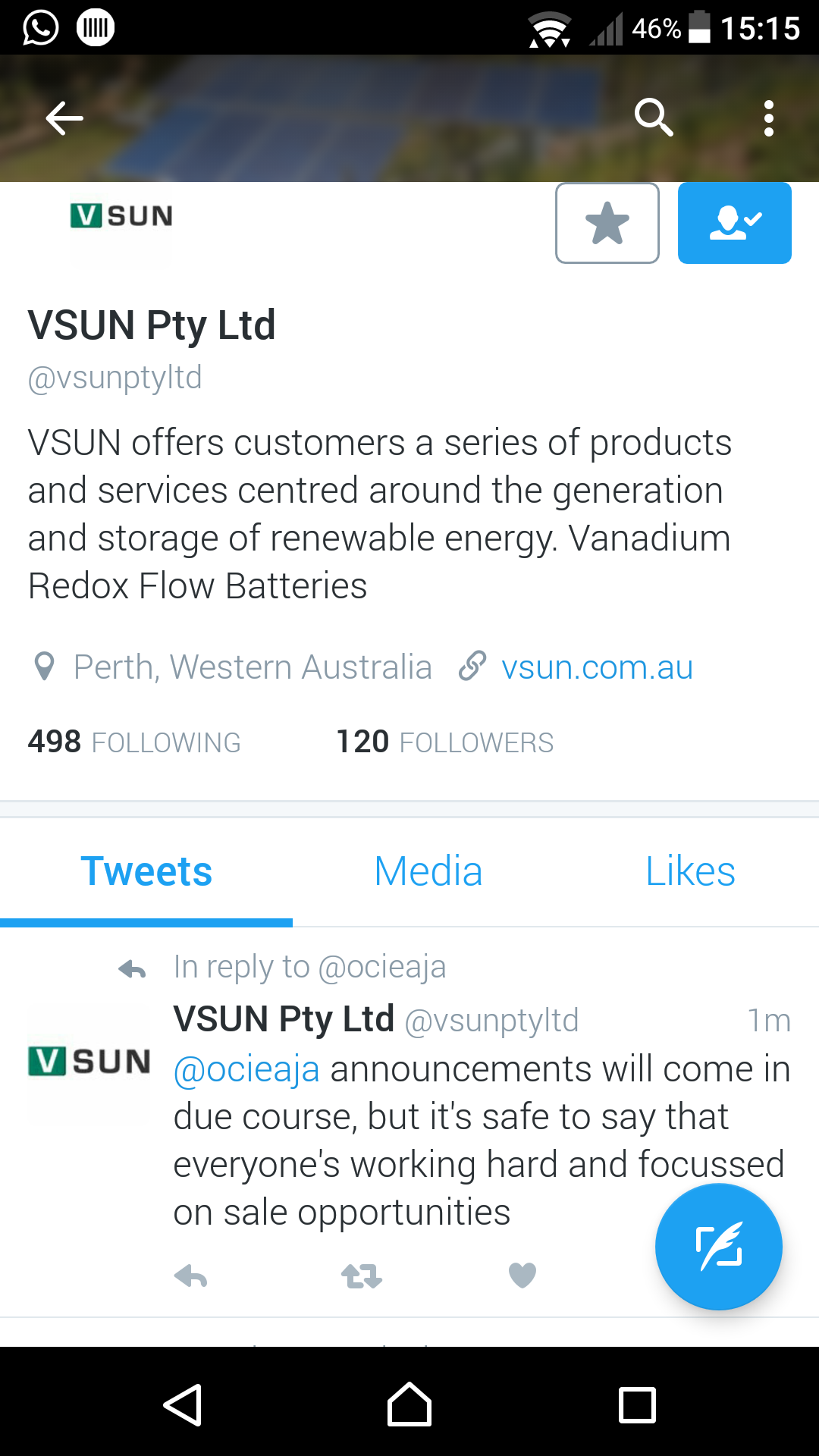The width and height of the screenshot is (819, 1456).
Task: Tap the blue following button
Action: coord(735,223)
